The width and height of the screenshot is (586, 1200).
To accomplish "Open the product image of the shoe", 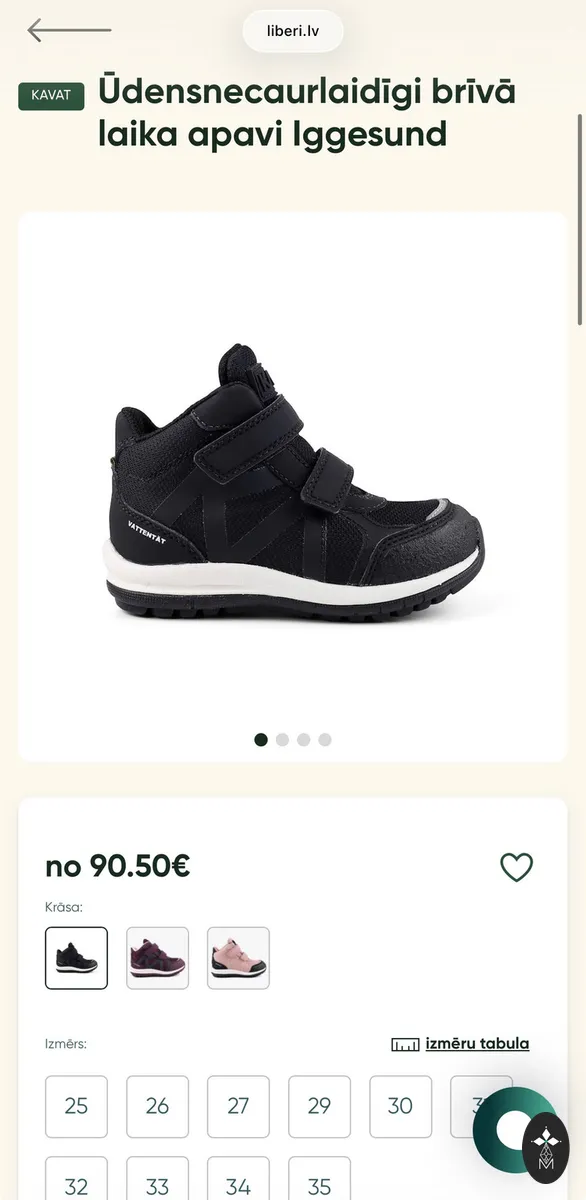I will coord(293,482).
